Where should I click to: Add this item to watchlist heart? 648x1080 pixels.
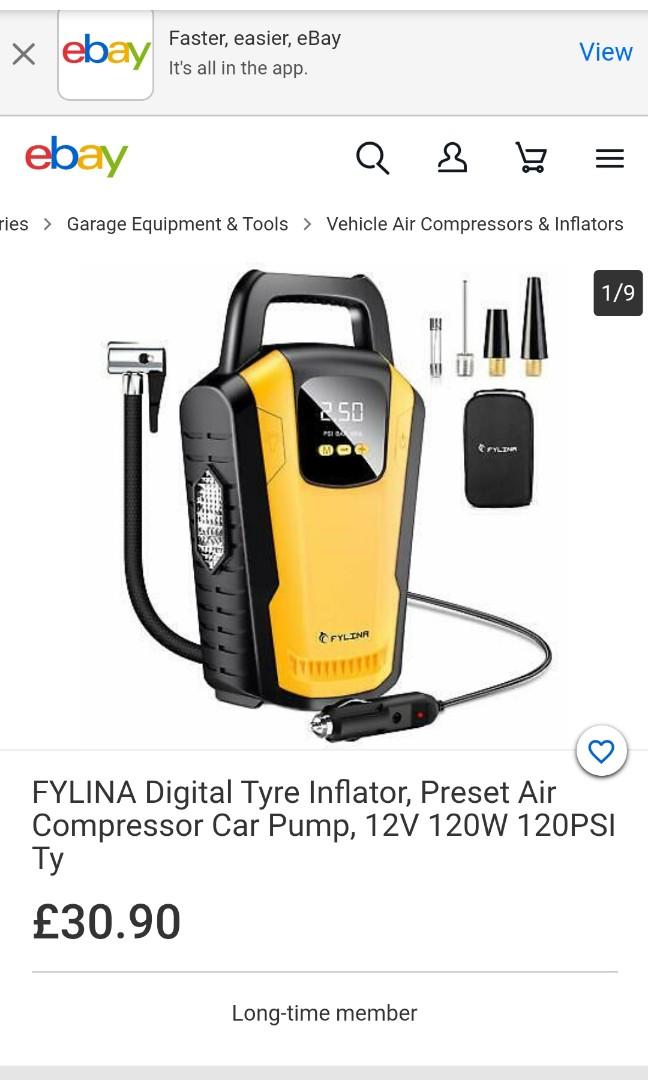click(601, 752)
